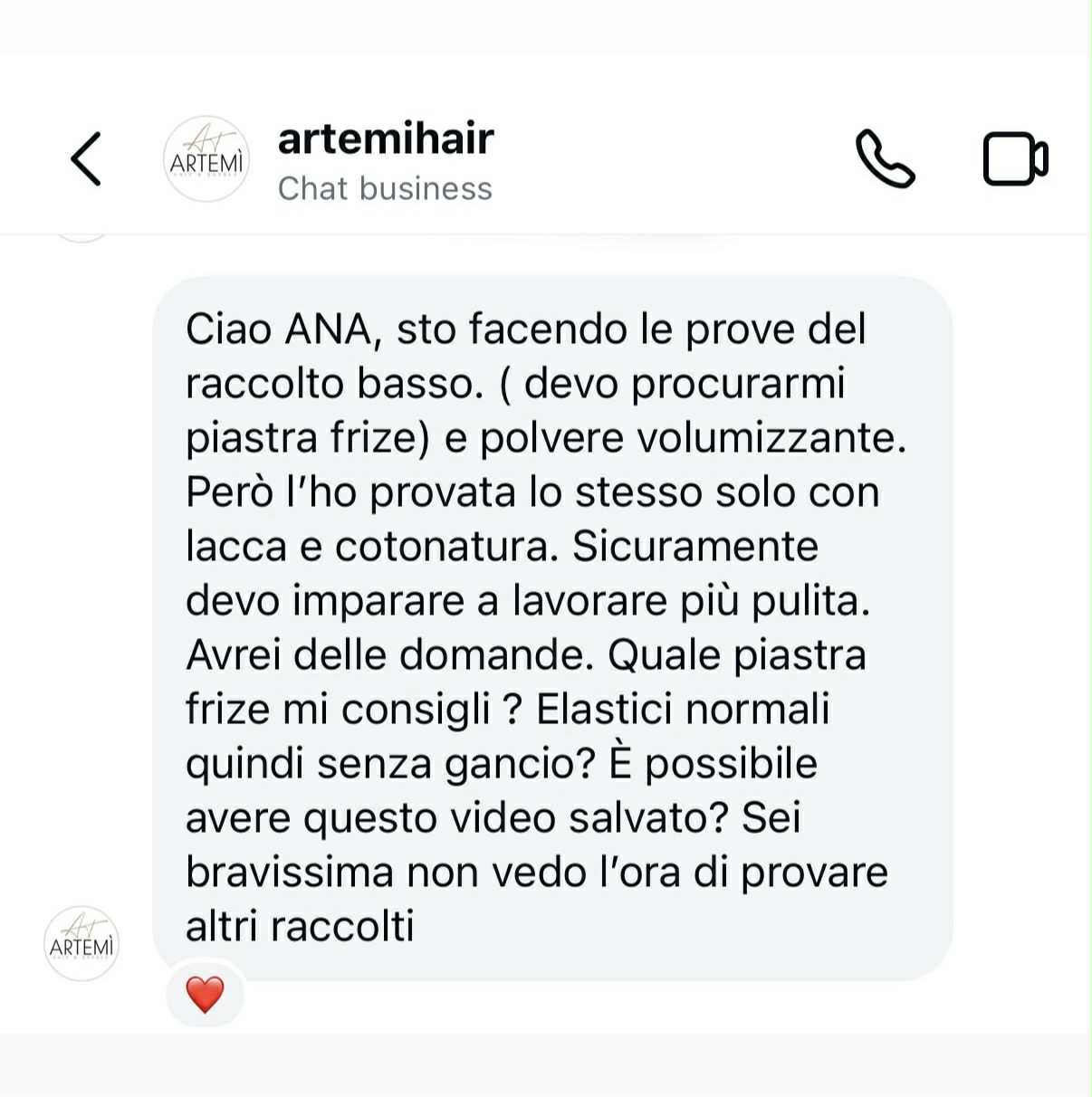Tap the heart reaction under the message
This screenshot has height=1097, width=1092.
205,995
